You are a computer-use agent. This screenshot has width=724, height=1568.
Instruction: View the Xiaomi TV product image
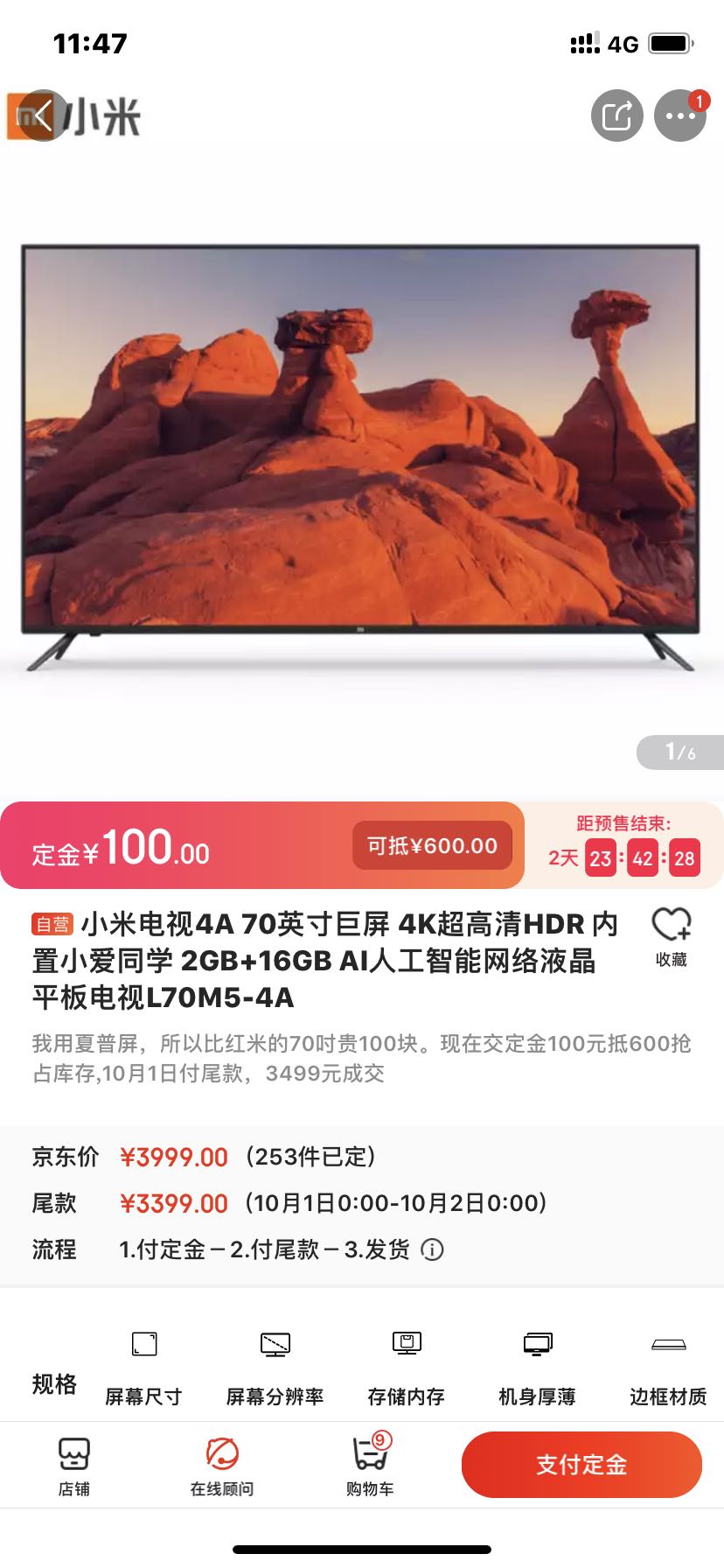(360, 455)
